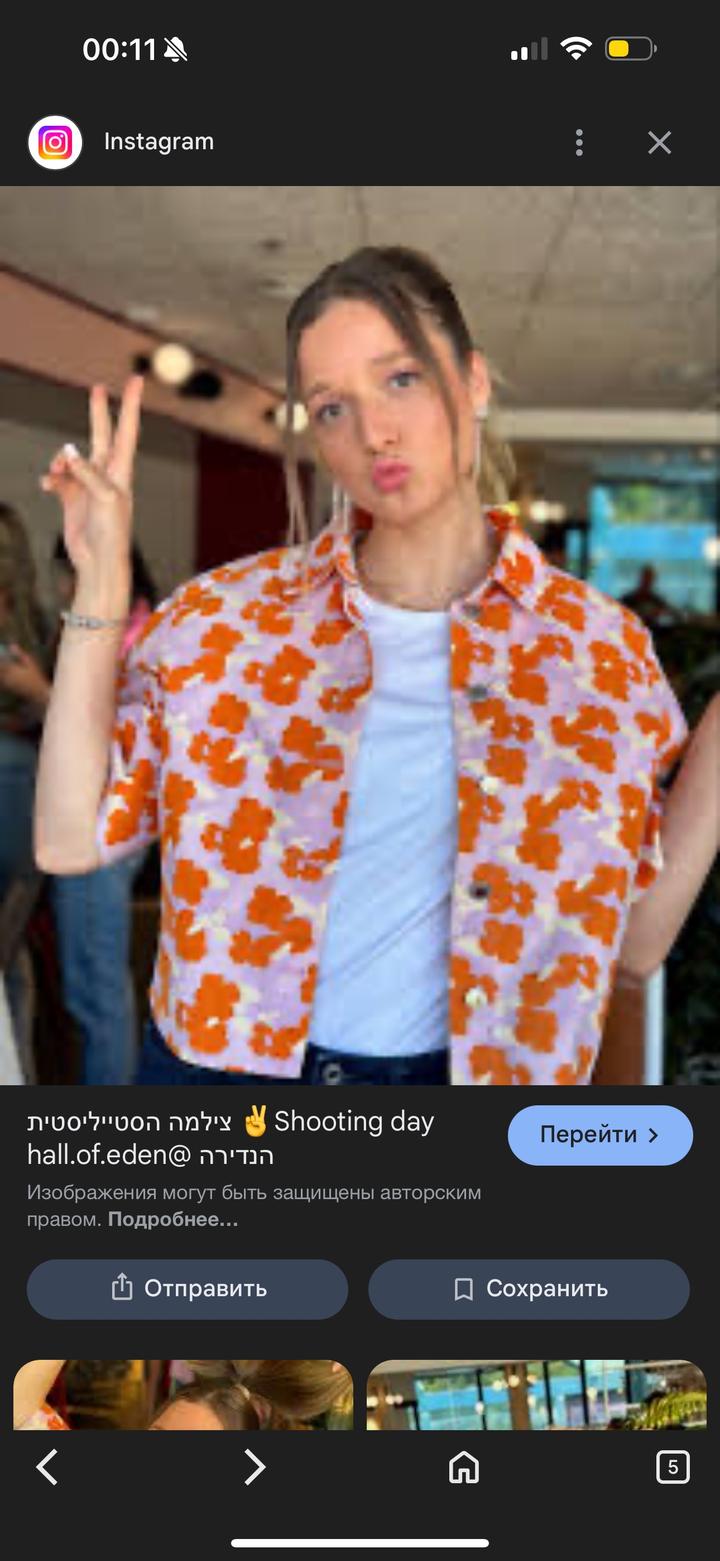Save the image with Сохранить
The image size is (720, 1561).
click(x=529, y=1289)
